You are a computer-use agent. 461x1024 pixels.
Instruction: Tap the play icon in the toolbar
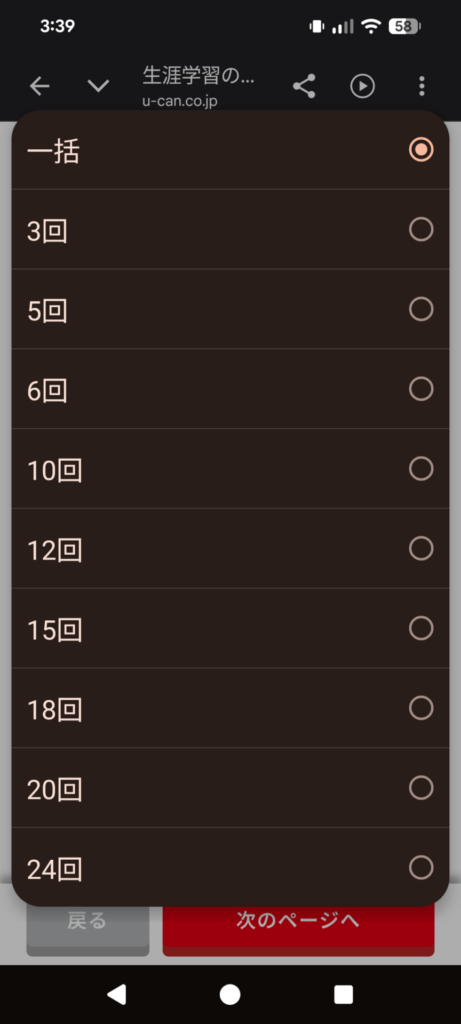click(x=362, y=86)
